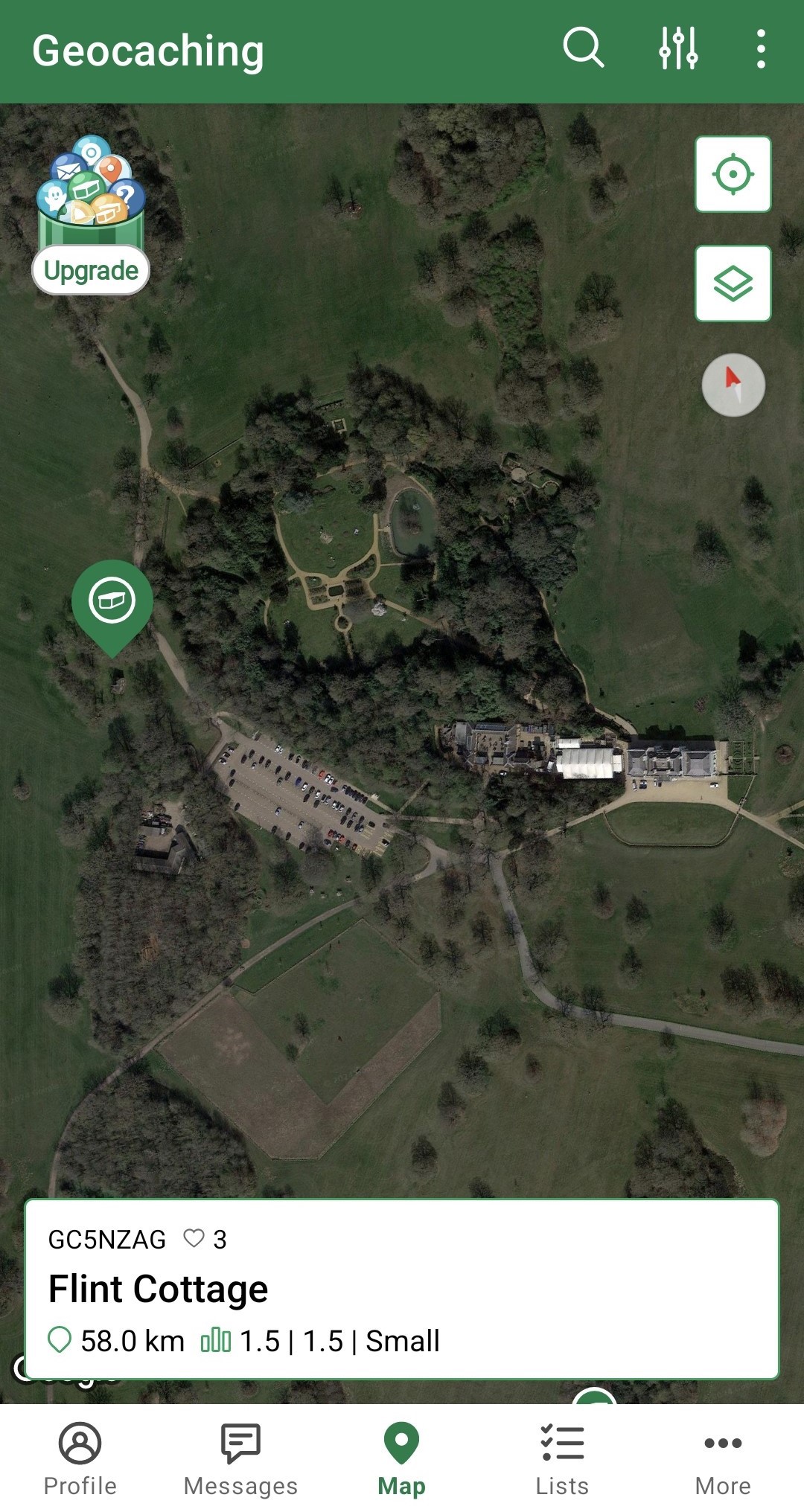
Task: Tap the compass to reset map orientation
Action: tap(734, 385)
